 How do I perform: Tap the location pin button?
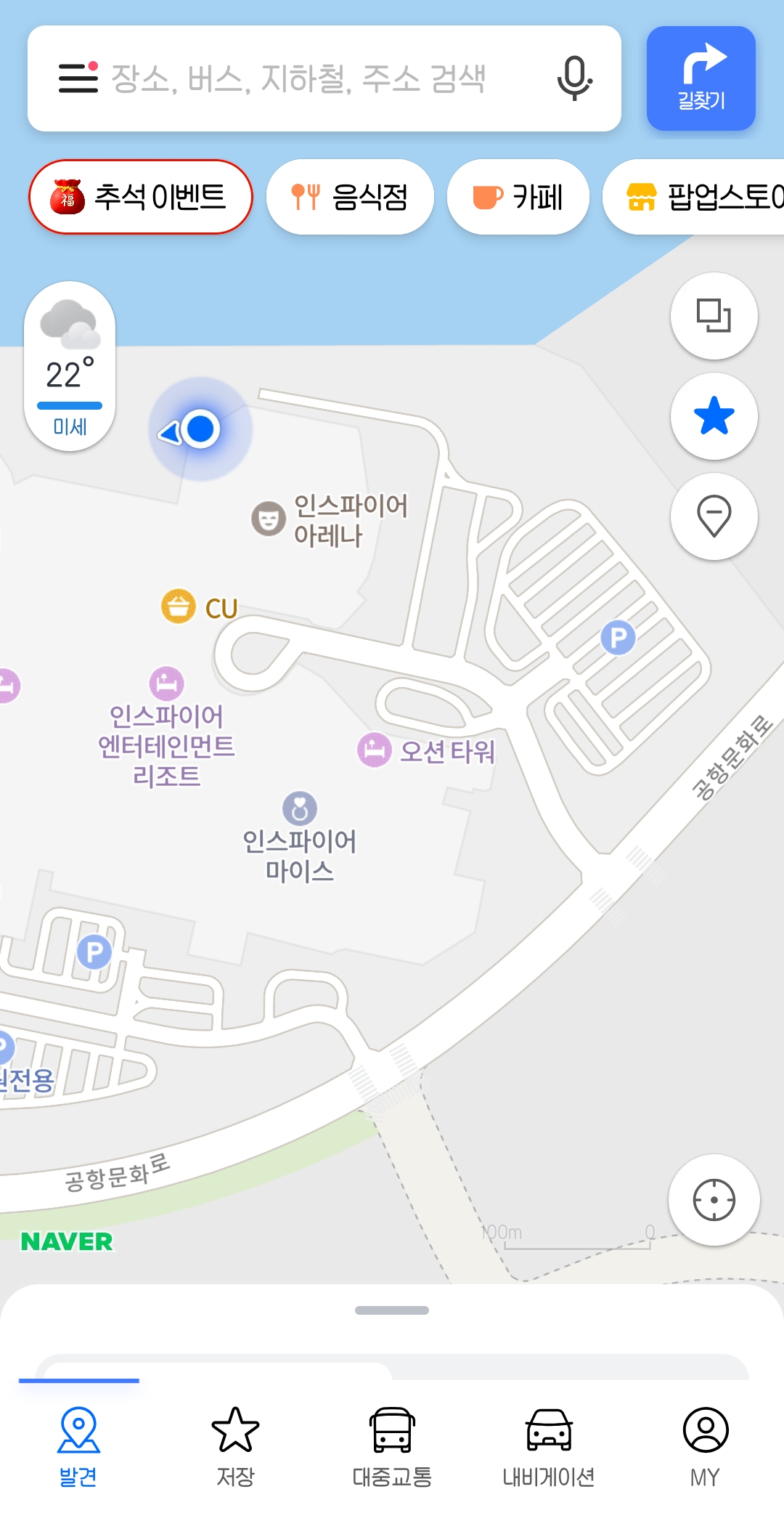pos(714,516)
